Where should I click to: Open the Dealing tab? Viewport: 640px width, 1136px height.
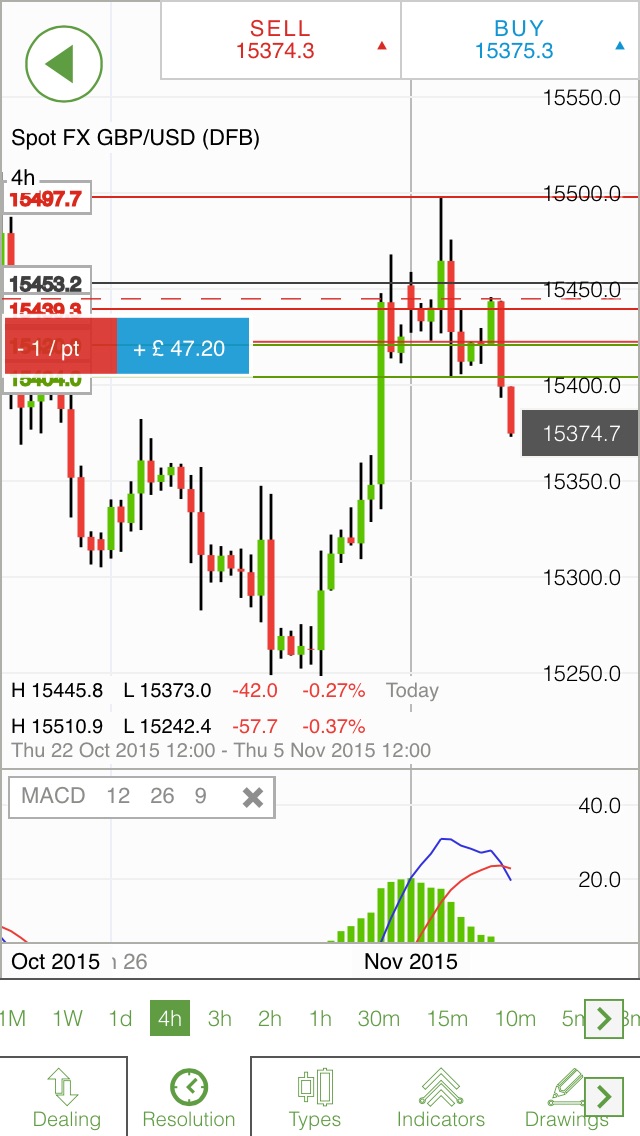coord(67,1097)
